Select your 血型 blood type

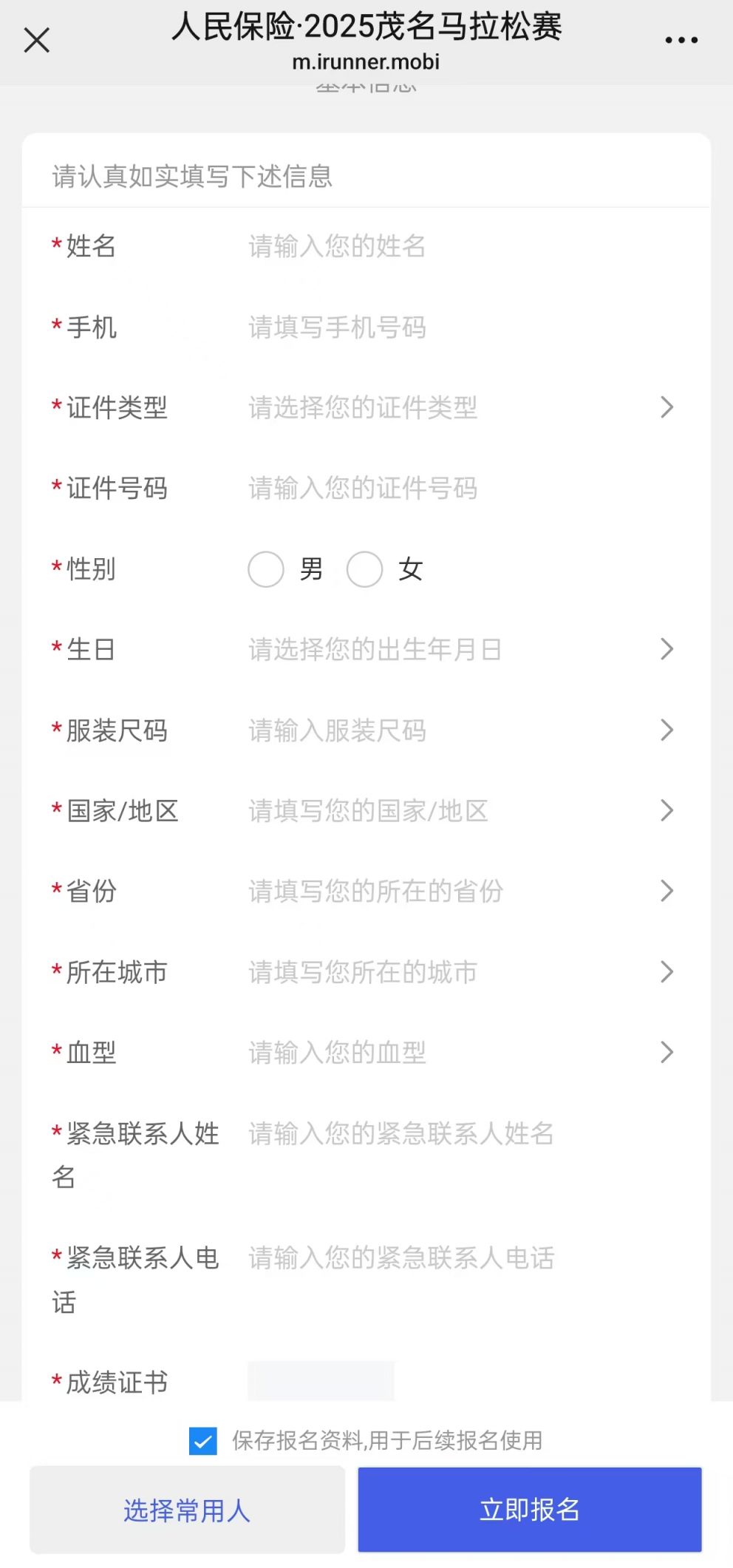coord(458,1052)
